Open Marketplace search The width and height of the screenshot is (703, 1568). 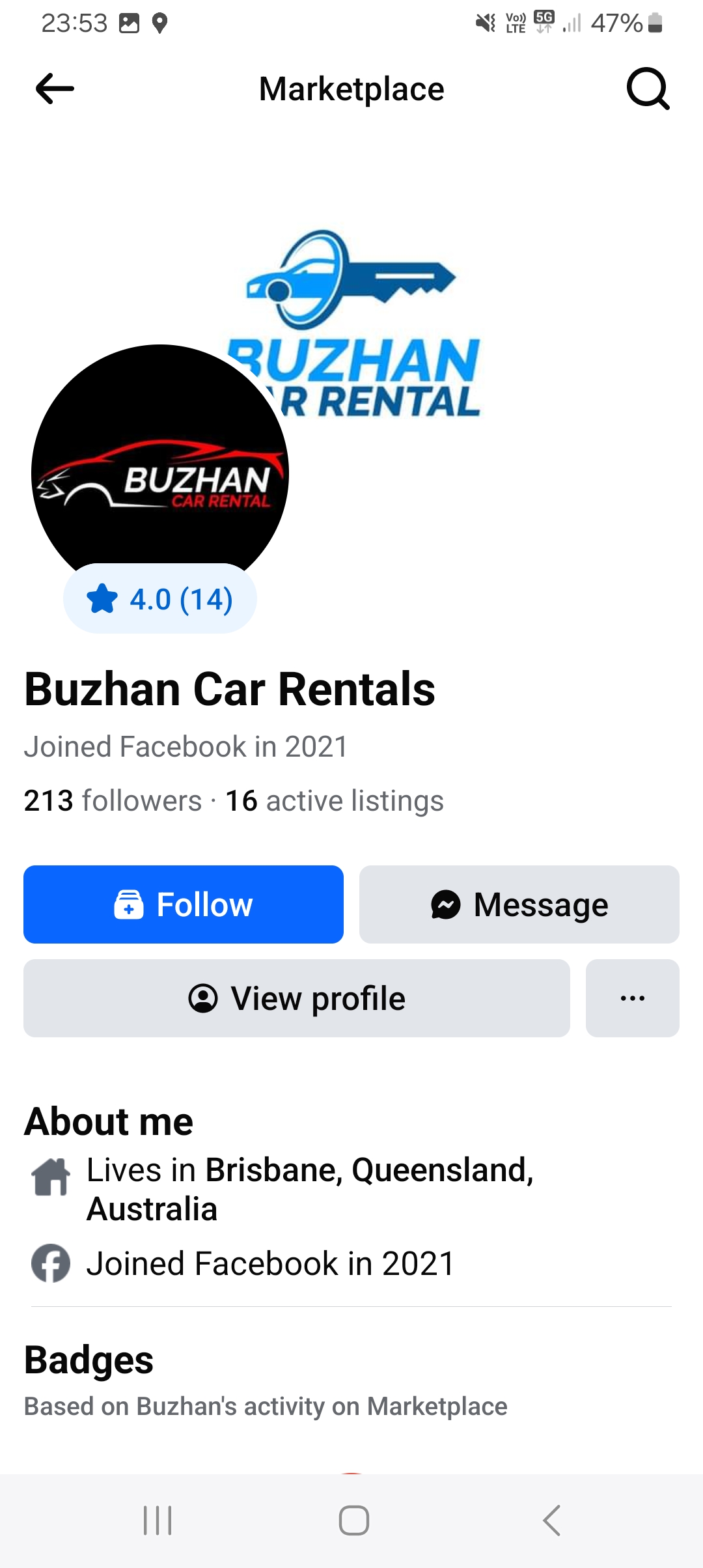click(x=648, y=89)
